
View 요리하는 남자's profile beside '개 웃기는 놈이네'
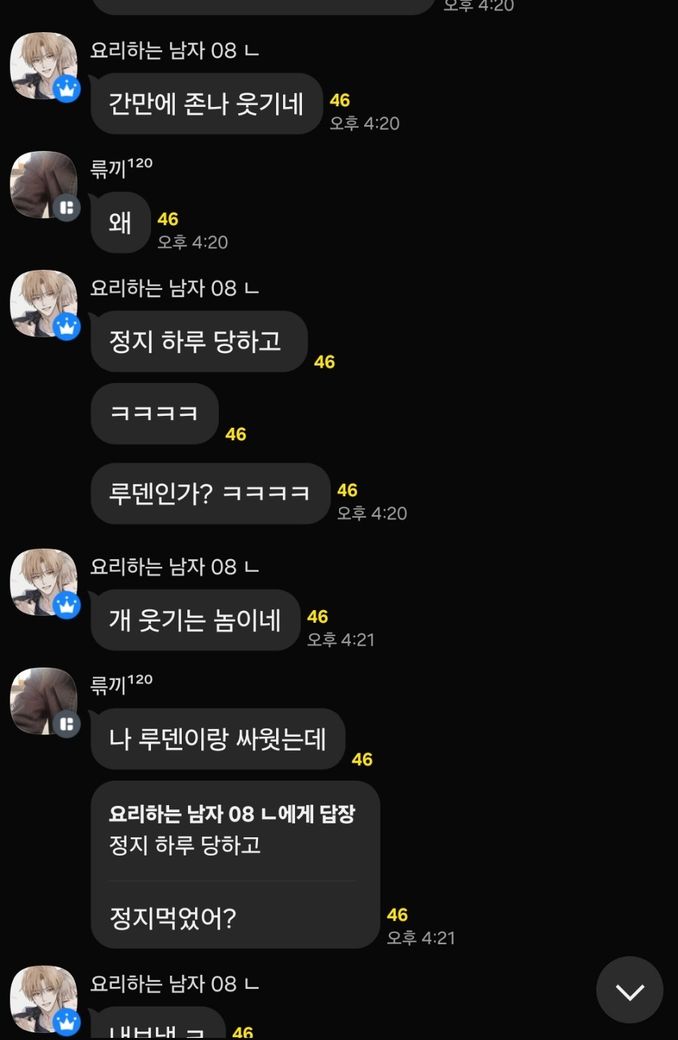click(43, 582)
